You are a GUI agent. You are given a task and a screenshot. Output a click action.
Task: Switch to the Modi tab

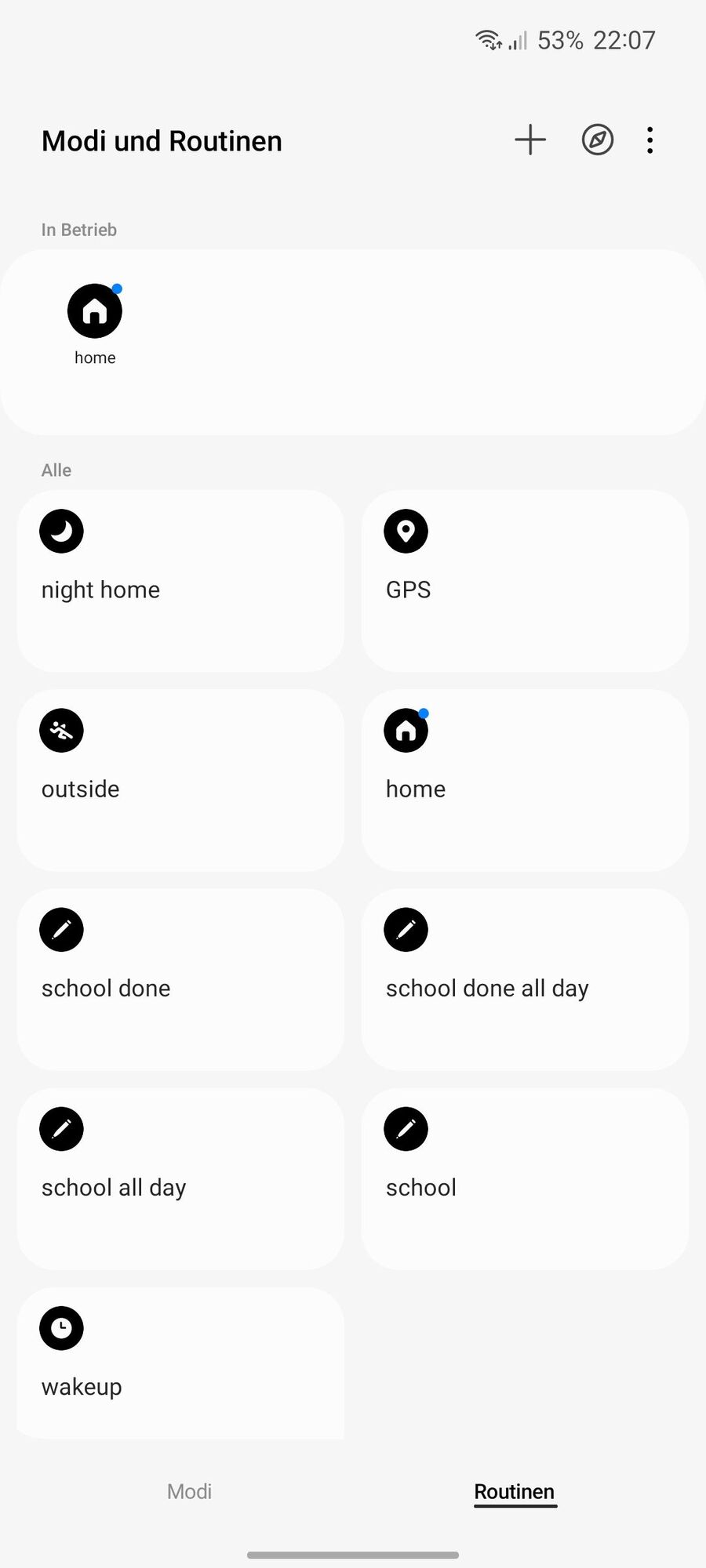pyautogui.click(x=189, y=1491)
